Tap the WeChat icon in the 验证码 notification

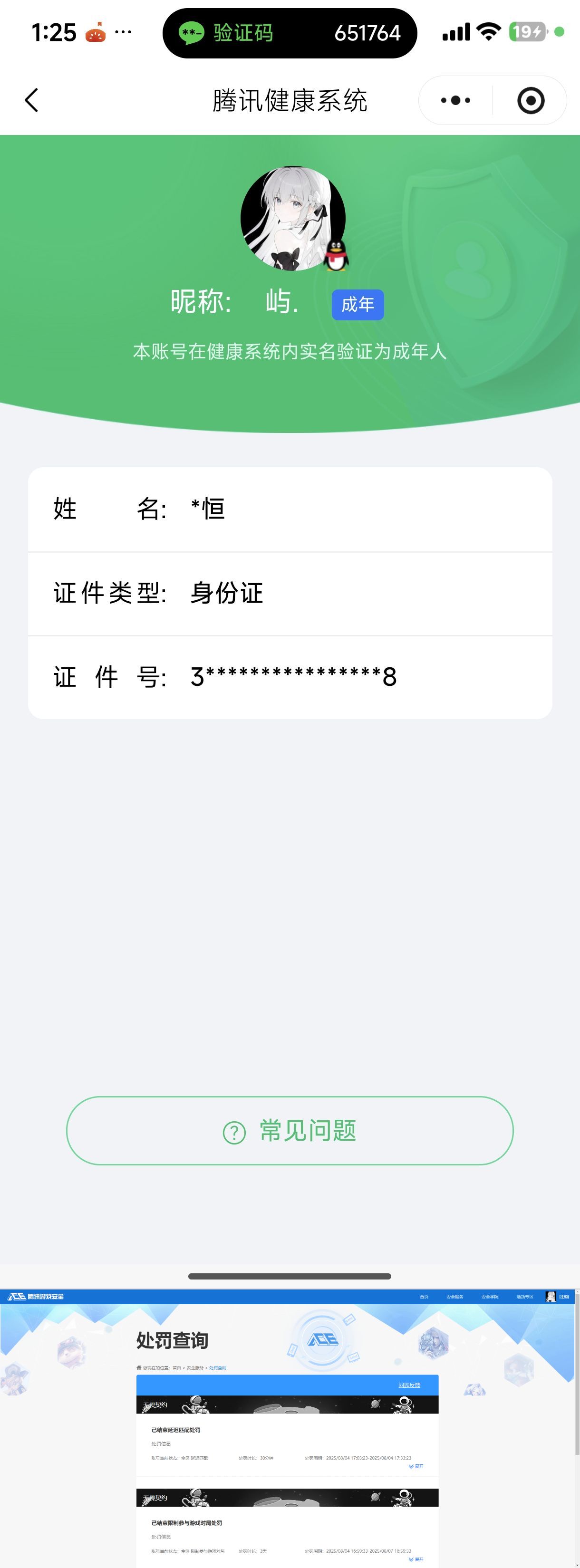[x=193, y=33]
